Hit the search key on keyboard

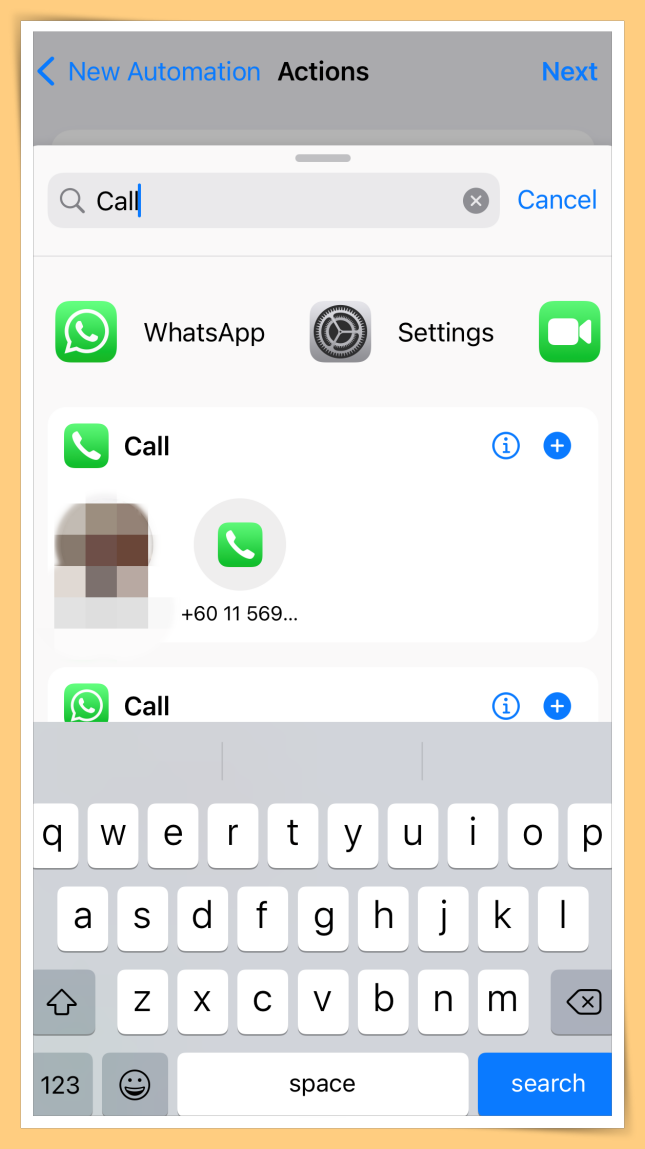545,1083
